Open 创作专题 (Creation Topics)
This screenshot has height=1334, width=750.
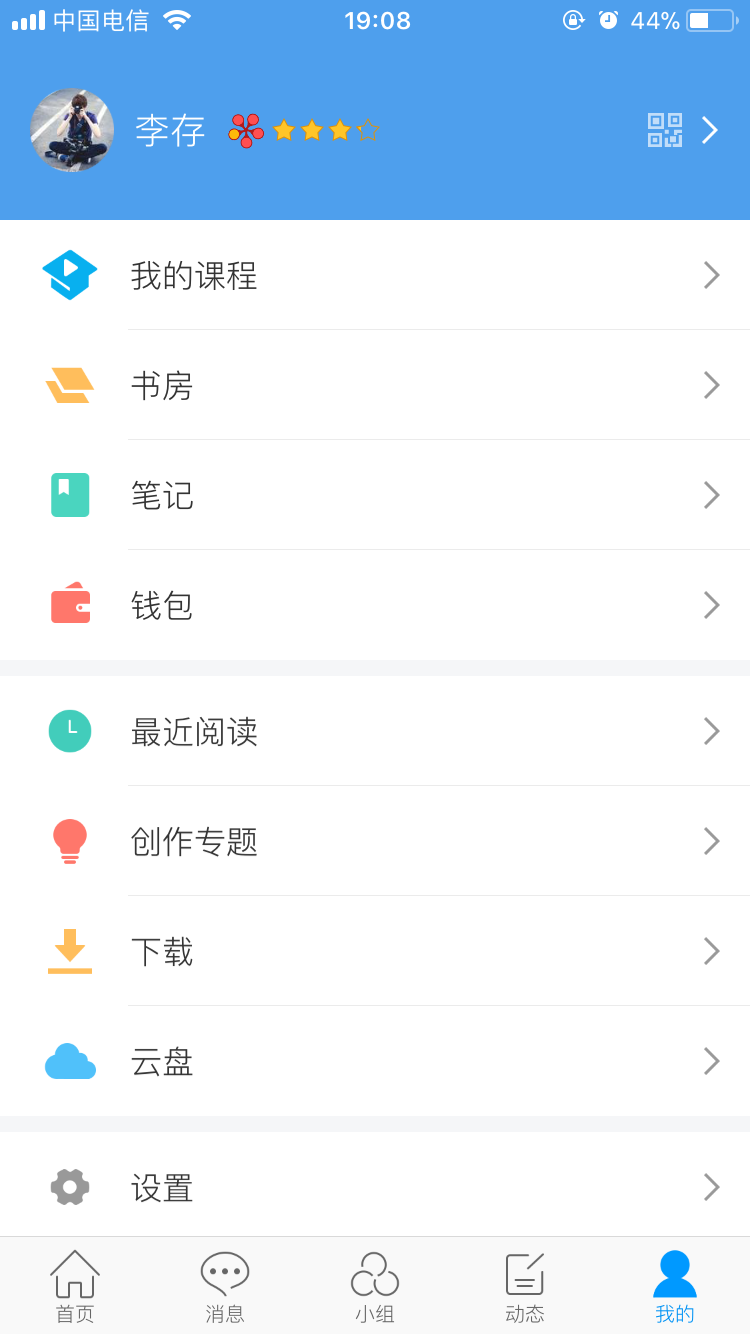[375, 841]
